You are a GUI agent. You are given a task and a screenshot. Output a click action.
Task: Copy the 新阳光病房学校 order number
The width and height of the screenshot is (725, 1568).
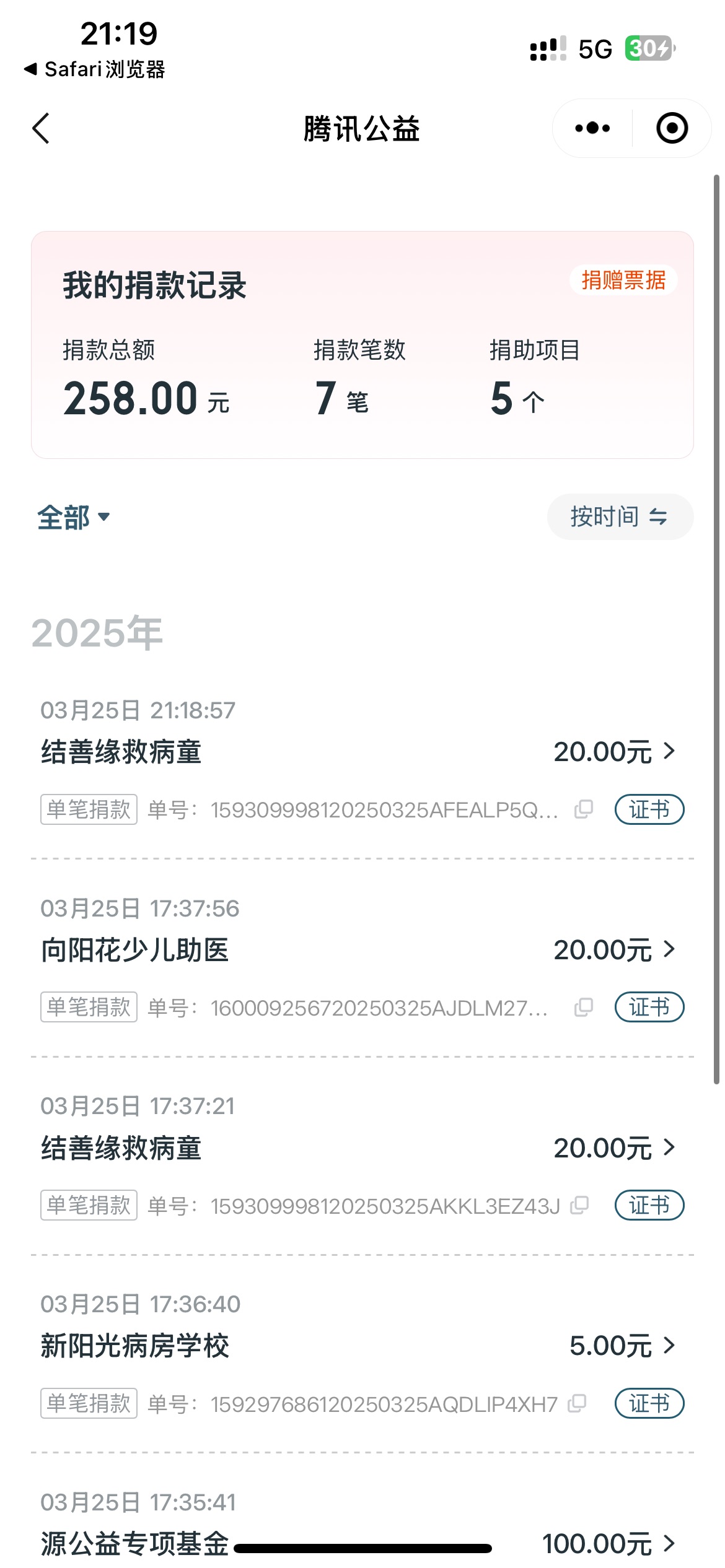577,1403
